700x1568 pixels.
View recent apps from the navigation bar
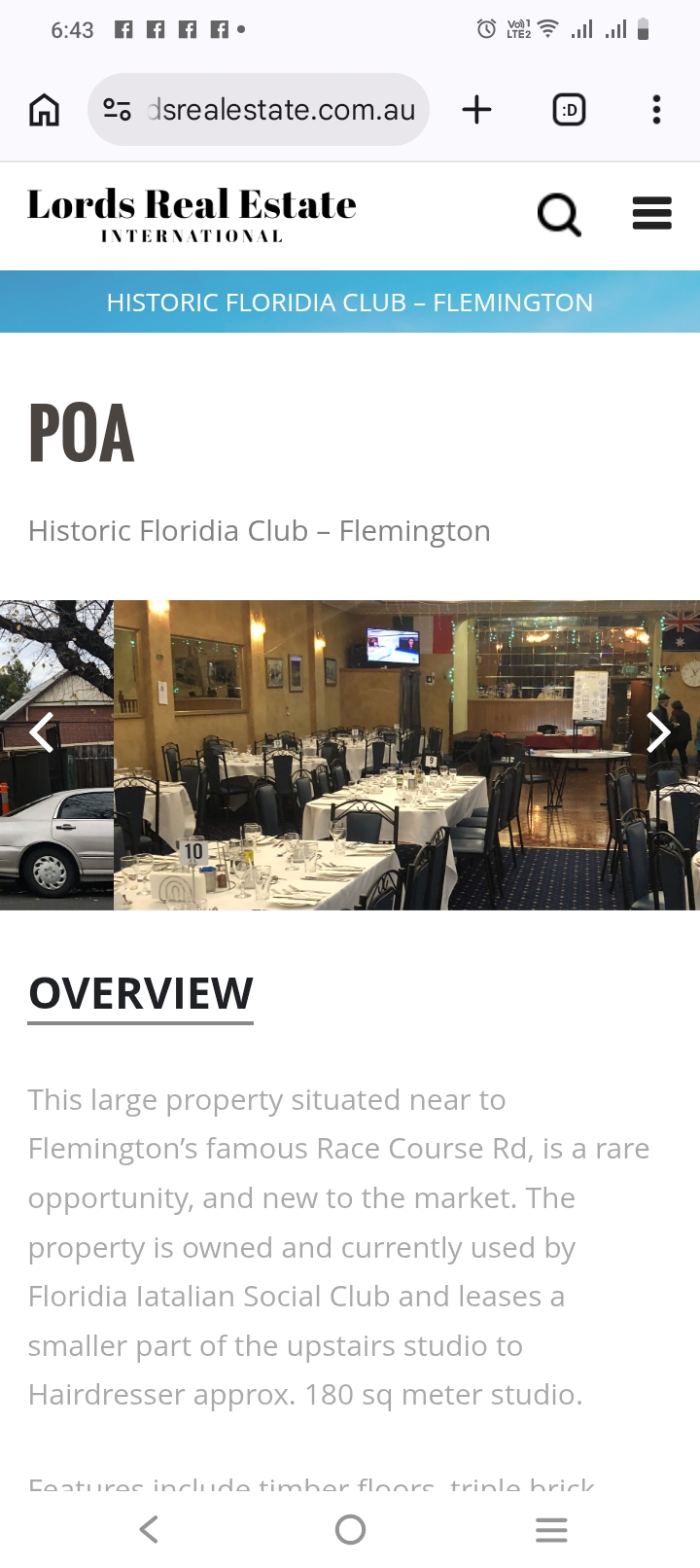551,1530
